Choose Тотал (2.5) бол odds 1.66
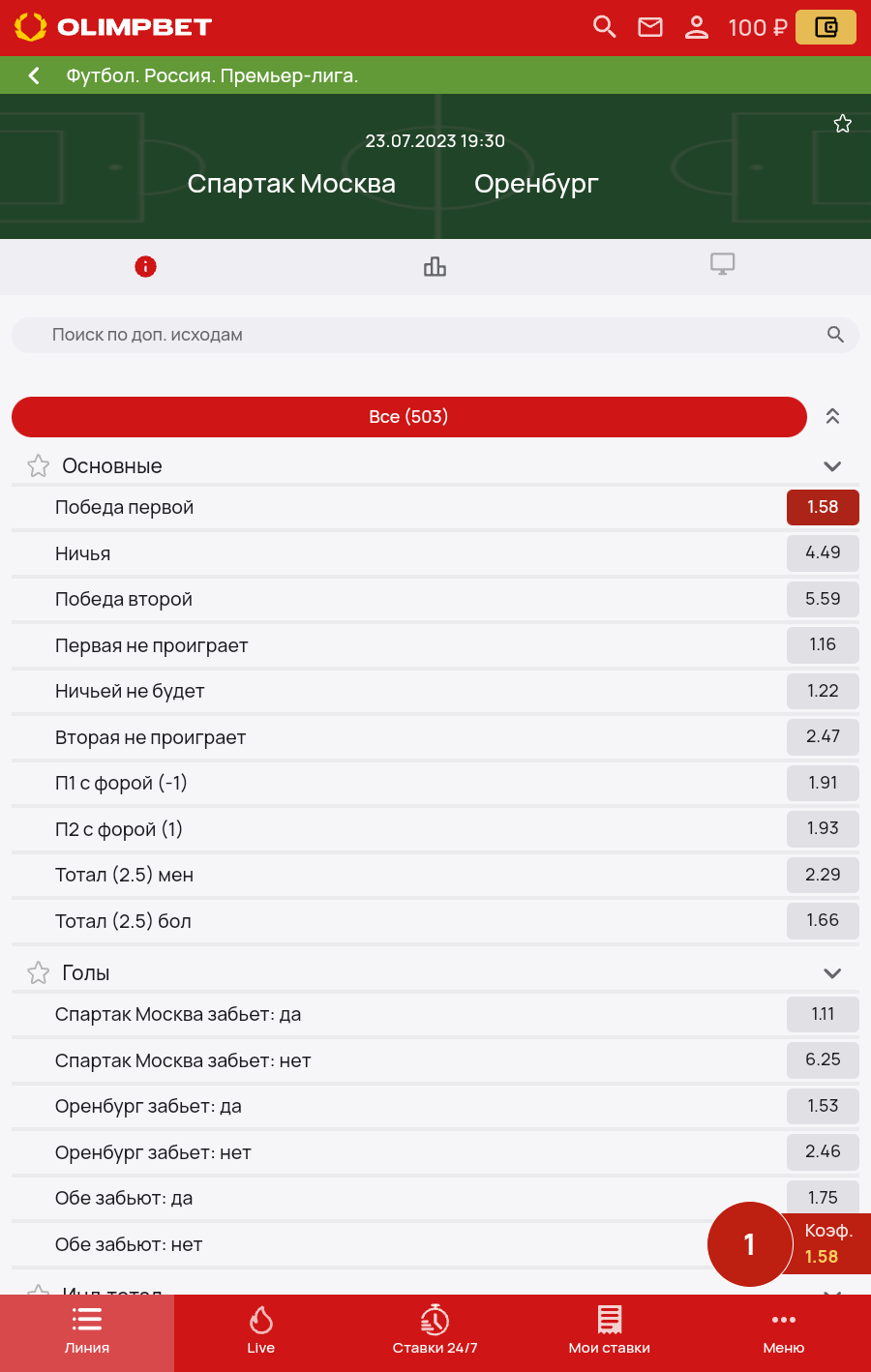The image size is (871, 1372). (823, 920)
